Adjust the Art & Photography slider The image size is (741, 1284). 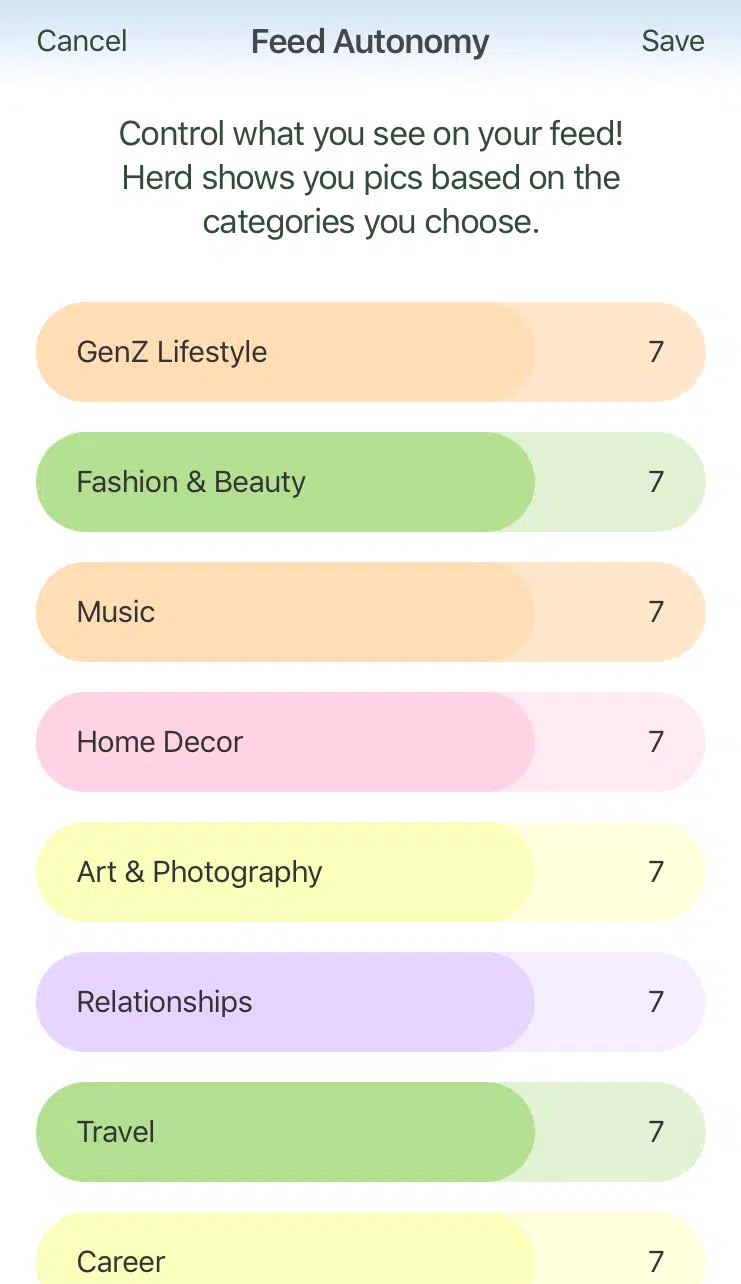click(371, 872)
